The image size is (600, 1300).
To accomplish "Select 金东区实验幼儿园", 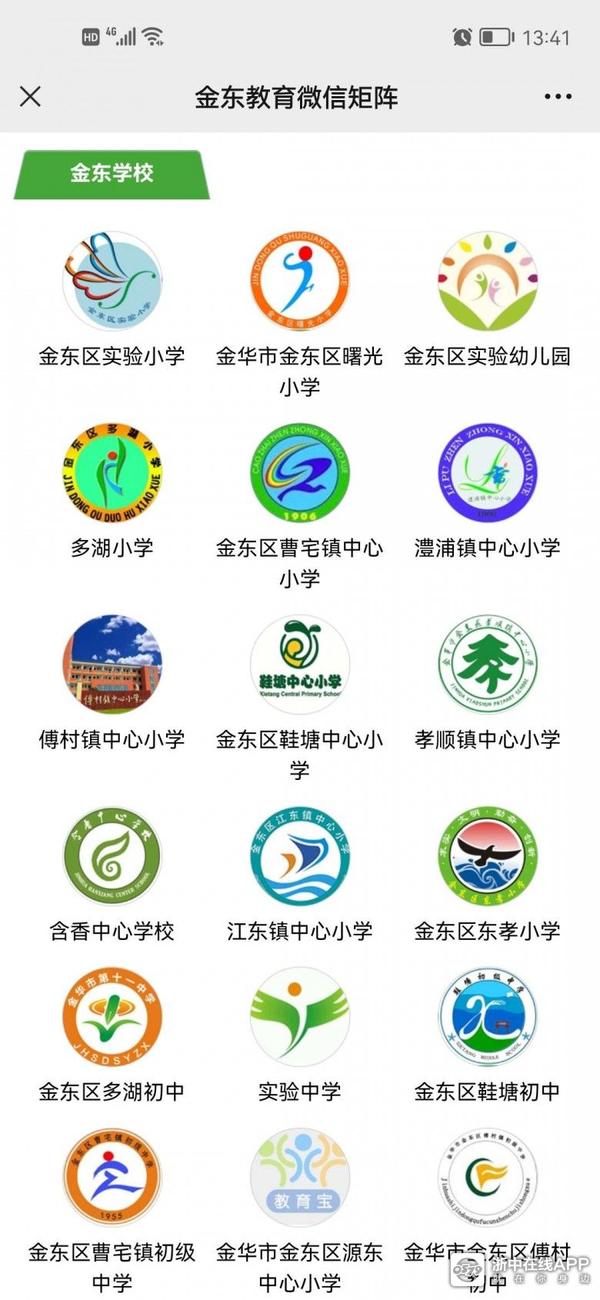I will (487, 282).
